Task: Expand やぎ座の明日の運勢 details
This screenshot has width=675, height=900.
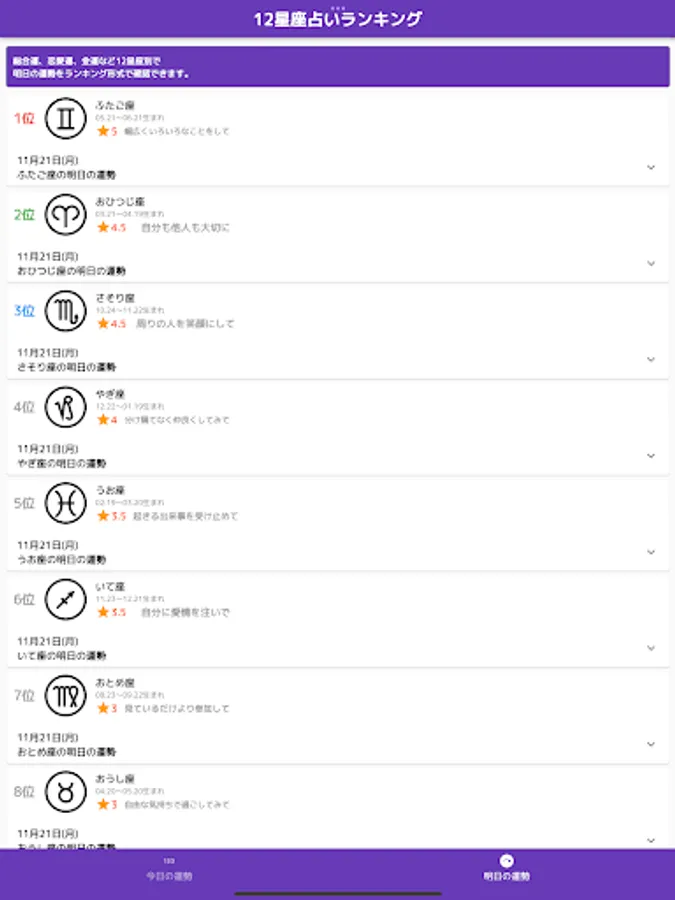Action: 651,455
